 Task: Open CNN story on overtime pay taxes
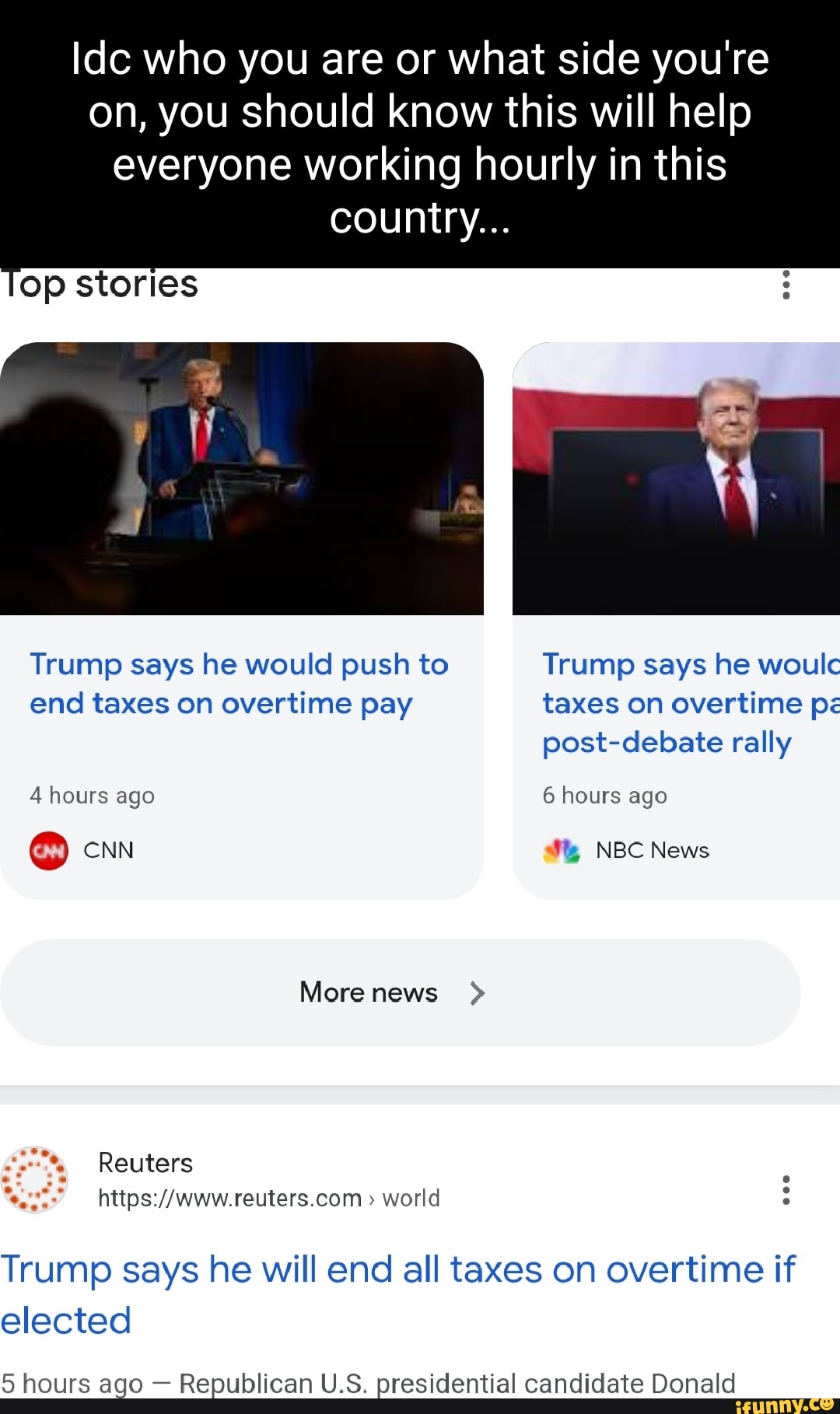click(x=239, y=684)
